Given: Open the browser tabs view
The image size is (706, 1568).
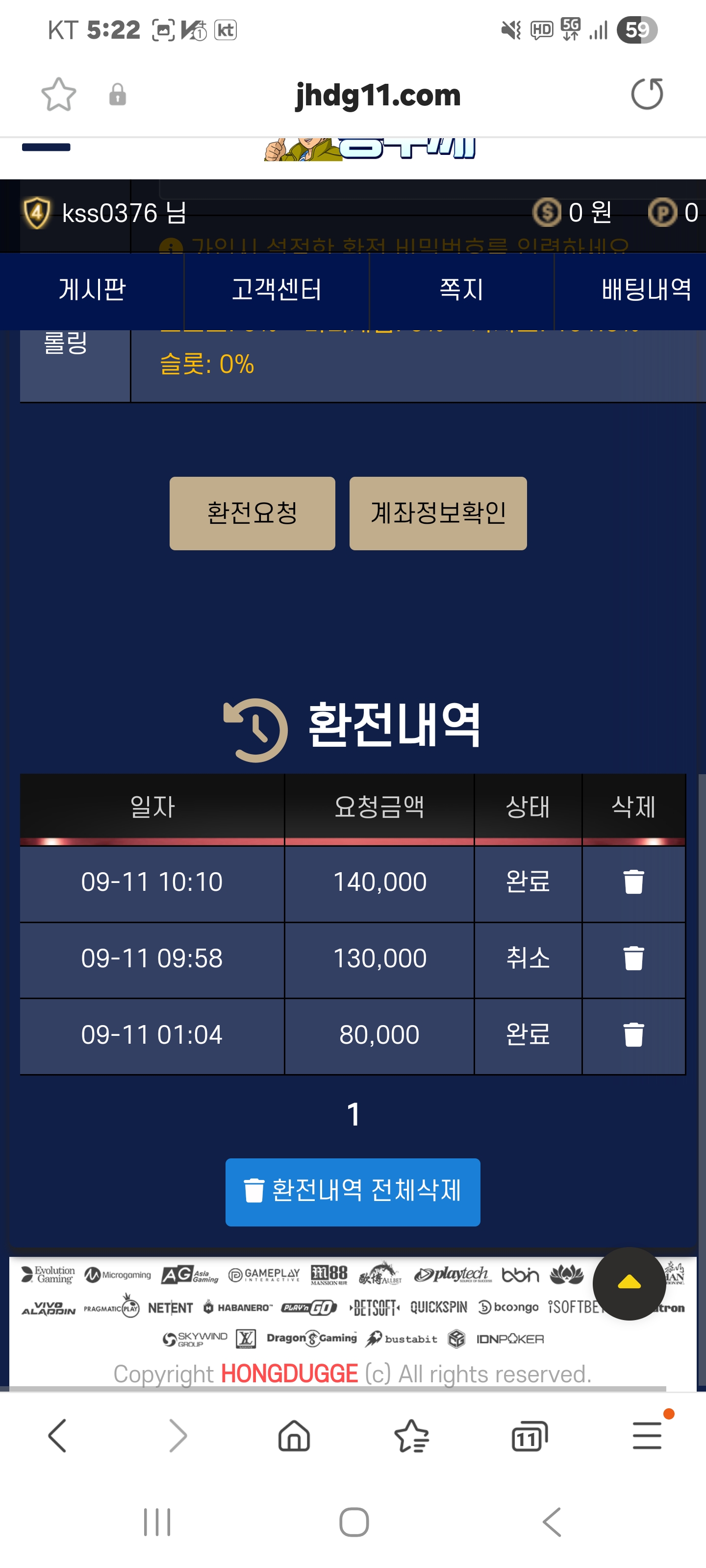Looking at the screenshot, I should (529, 1437).
